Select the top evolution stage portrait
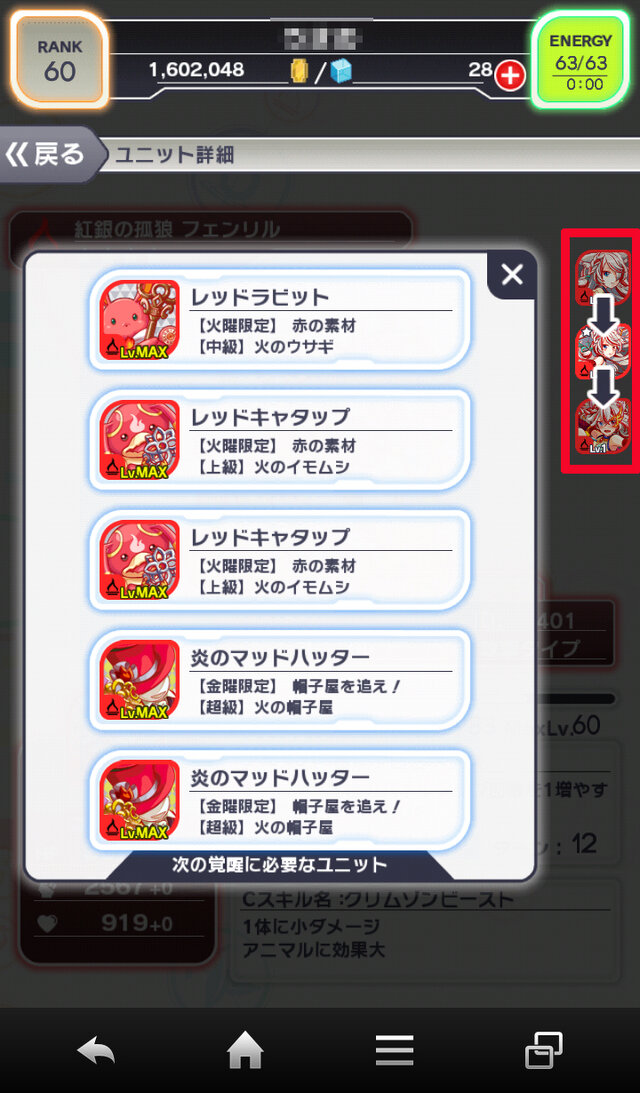This screenshot has height=1093, width=640. pyautogui.click(x=602, y=276)
